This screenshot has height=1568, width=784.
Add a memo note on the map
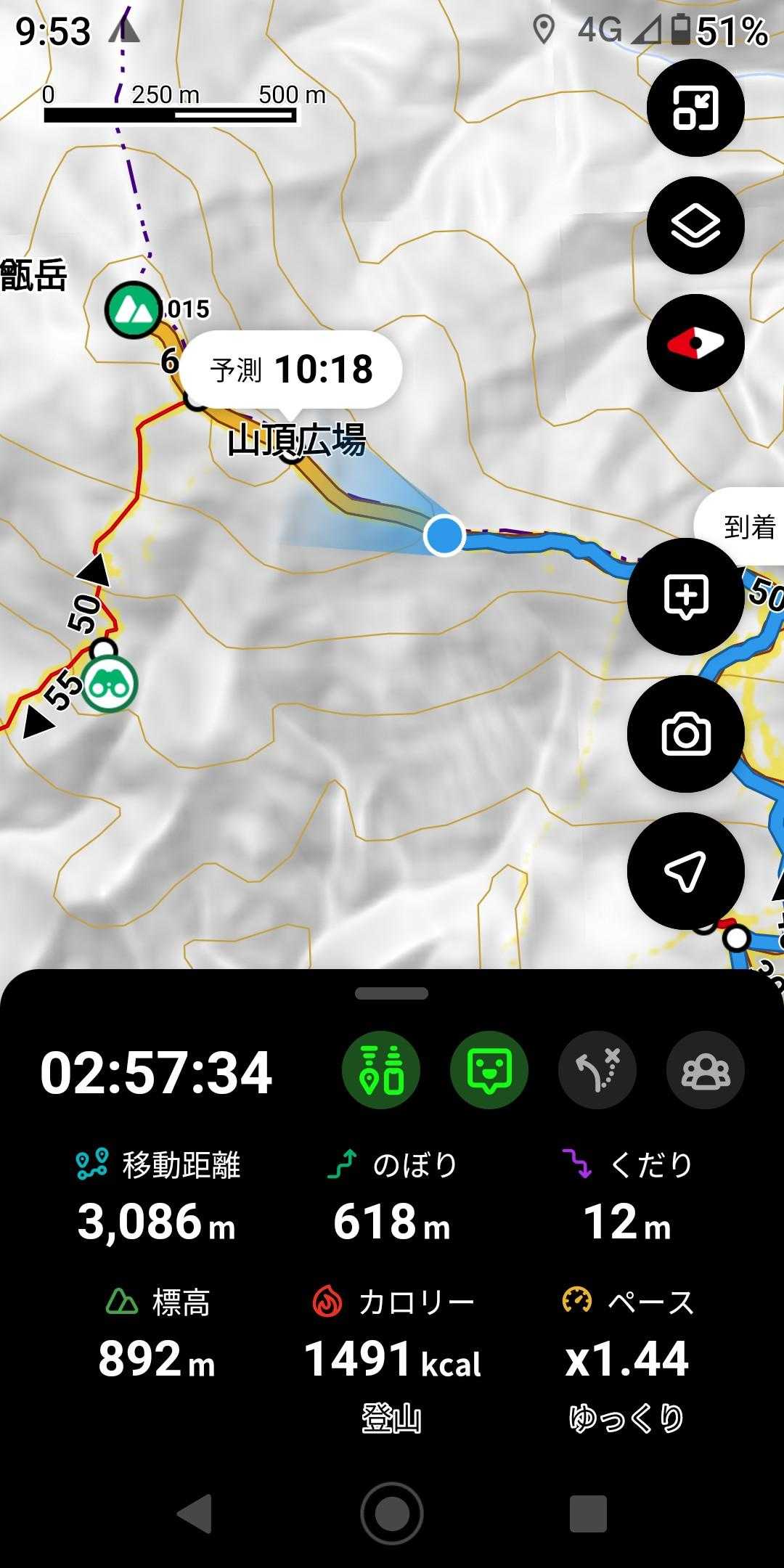pos(685,597)
